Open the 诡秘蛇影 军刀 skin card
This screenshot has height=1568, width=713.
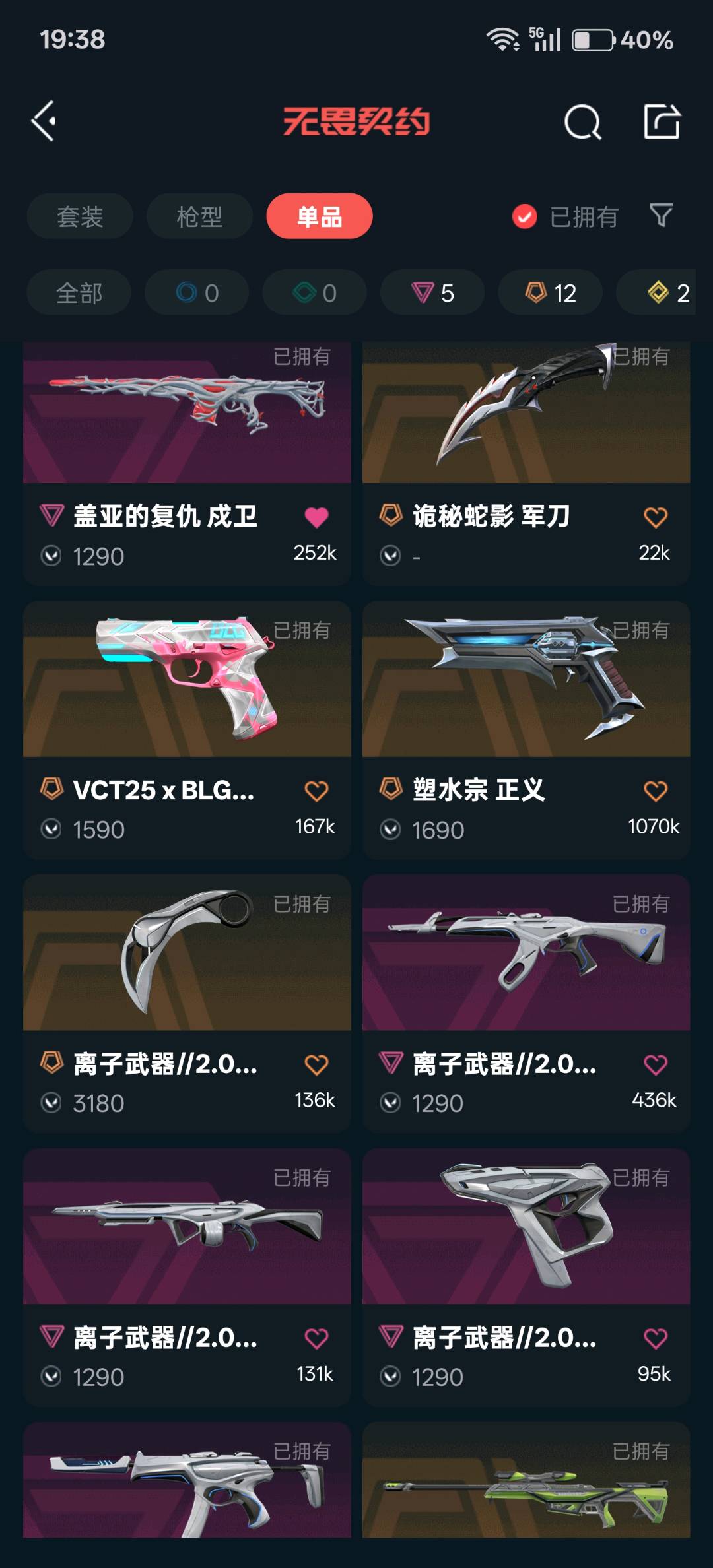point(526,463)
